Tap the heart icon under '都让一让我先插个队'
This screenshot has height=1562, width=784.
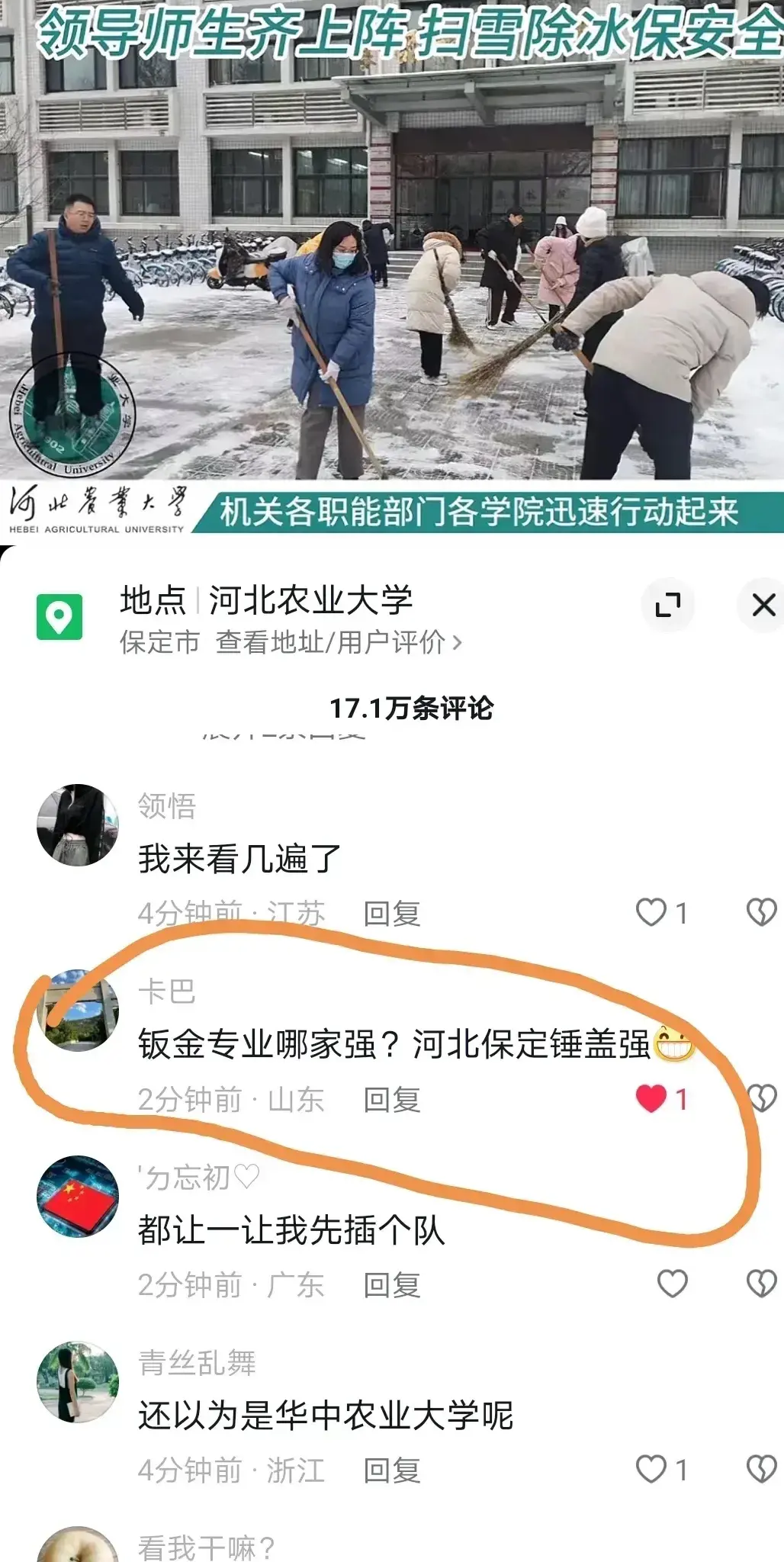tap(670, 1284)
